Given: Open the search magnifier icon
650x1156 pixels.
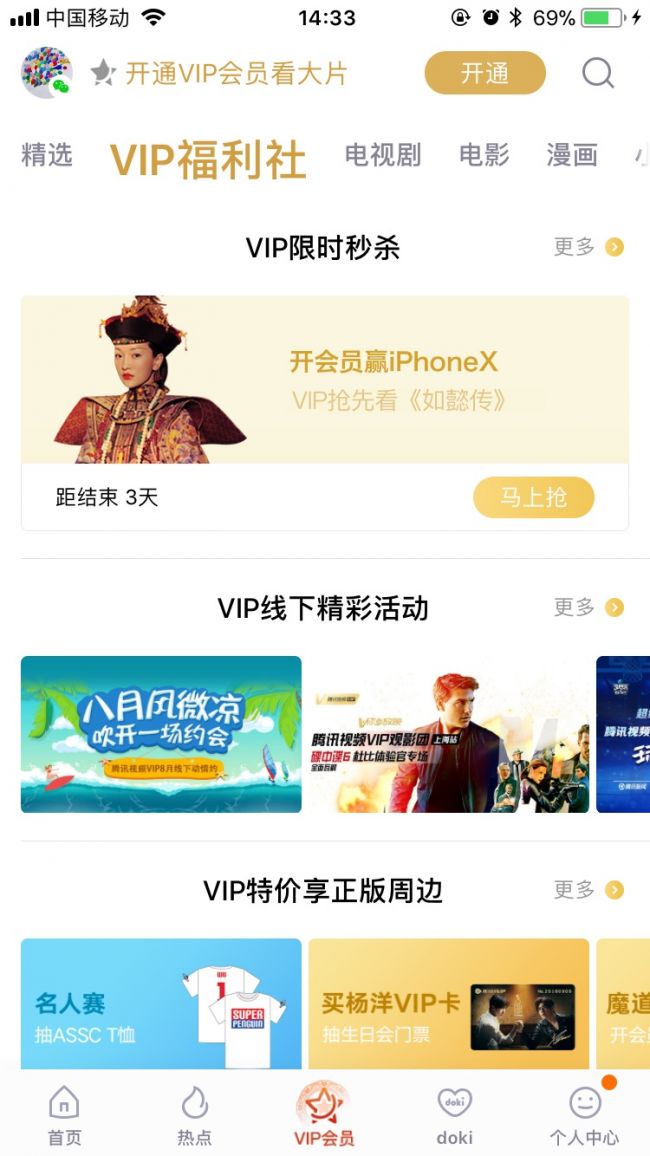Looking at the screenshot, I should 598,73.
